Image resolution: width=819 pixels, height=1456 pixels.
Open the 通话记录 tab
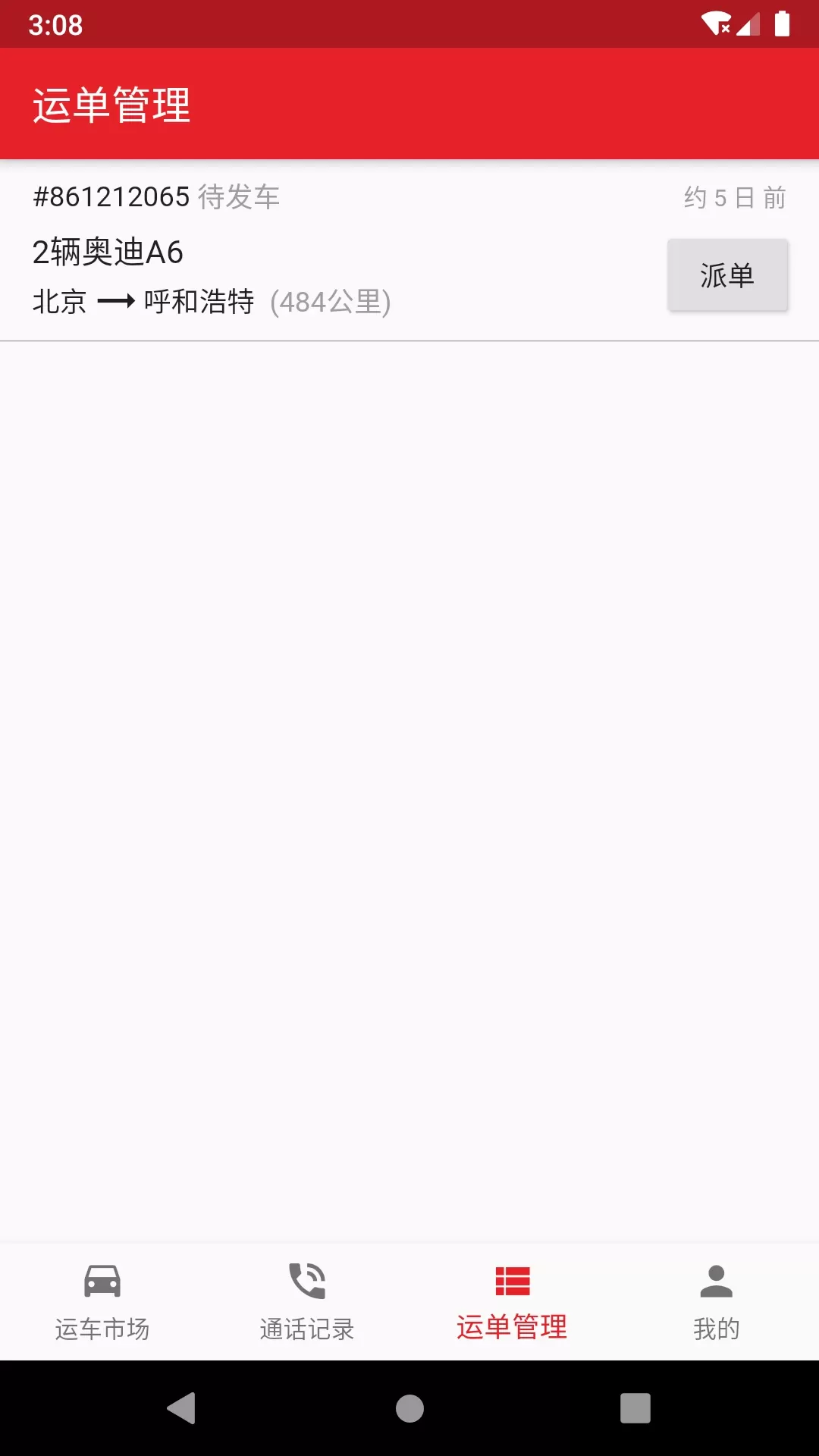click(x=307, y=1301)
